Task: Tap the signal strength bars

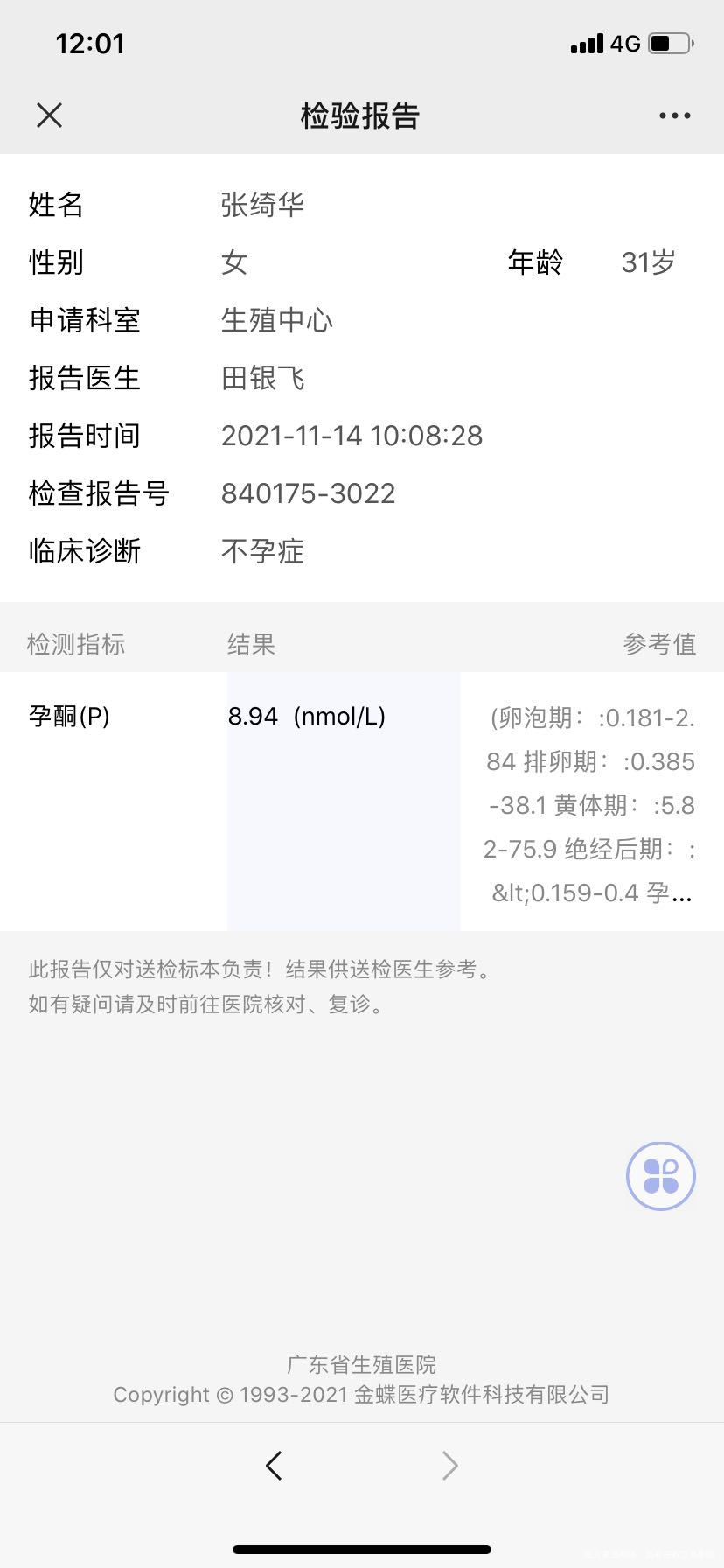Action: 587,43
